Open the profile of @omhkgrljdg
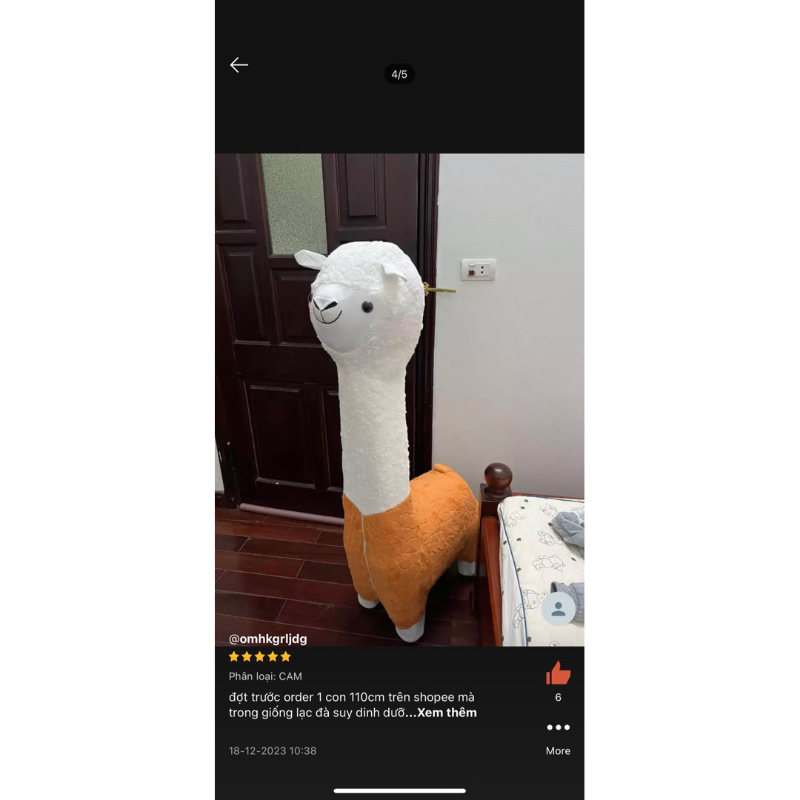 (268, 638)
